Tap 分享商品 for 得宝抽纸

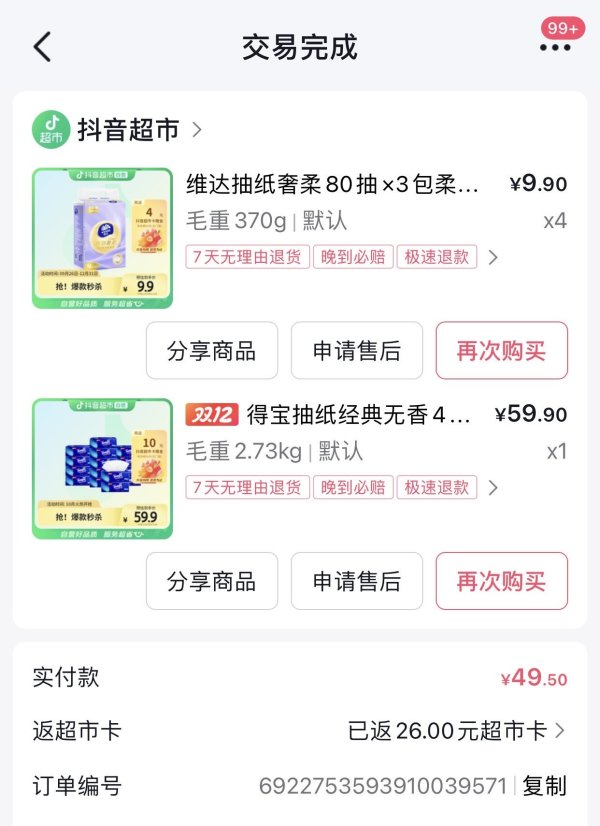point(211,581)
